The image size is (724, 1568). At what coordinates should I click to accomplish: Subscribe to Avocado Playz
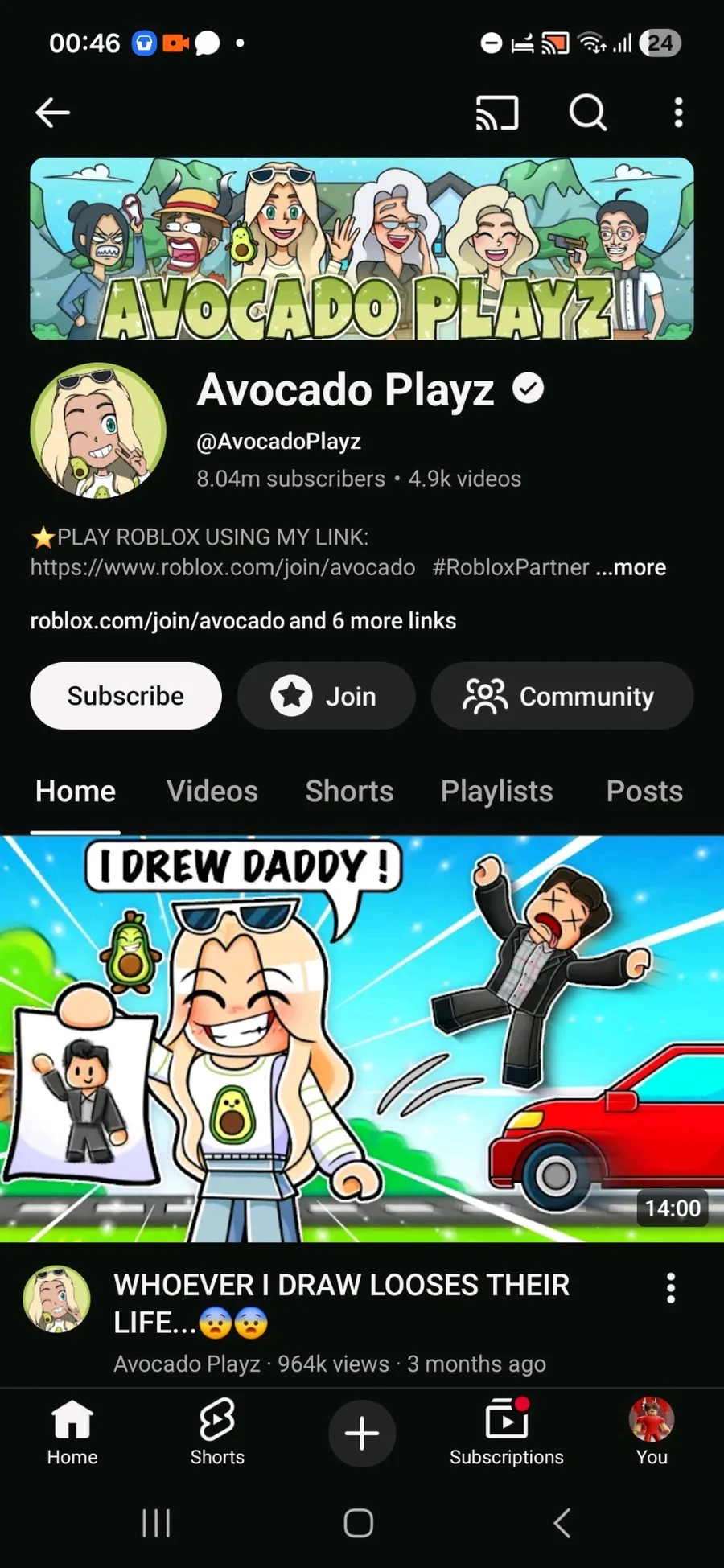pyautogui.click(x=125, y=696)
